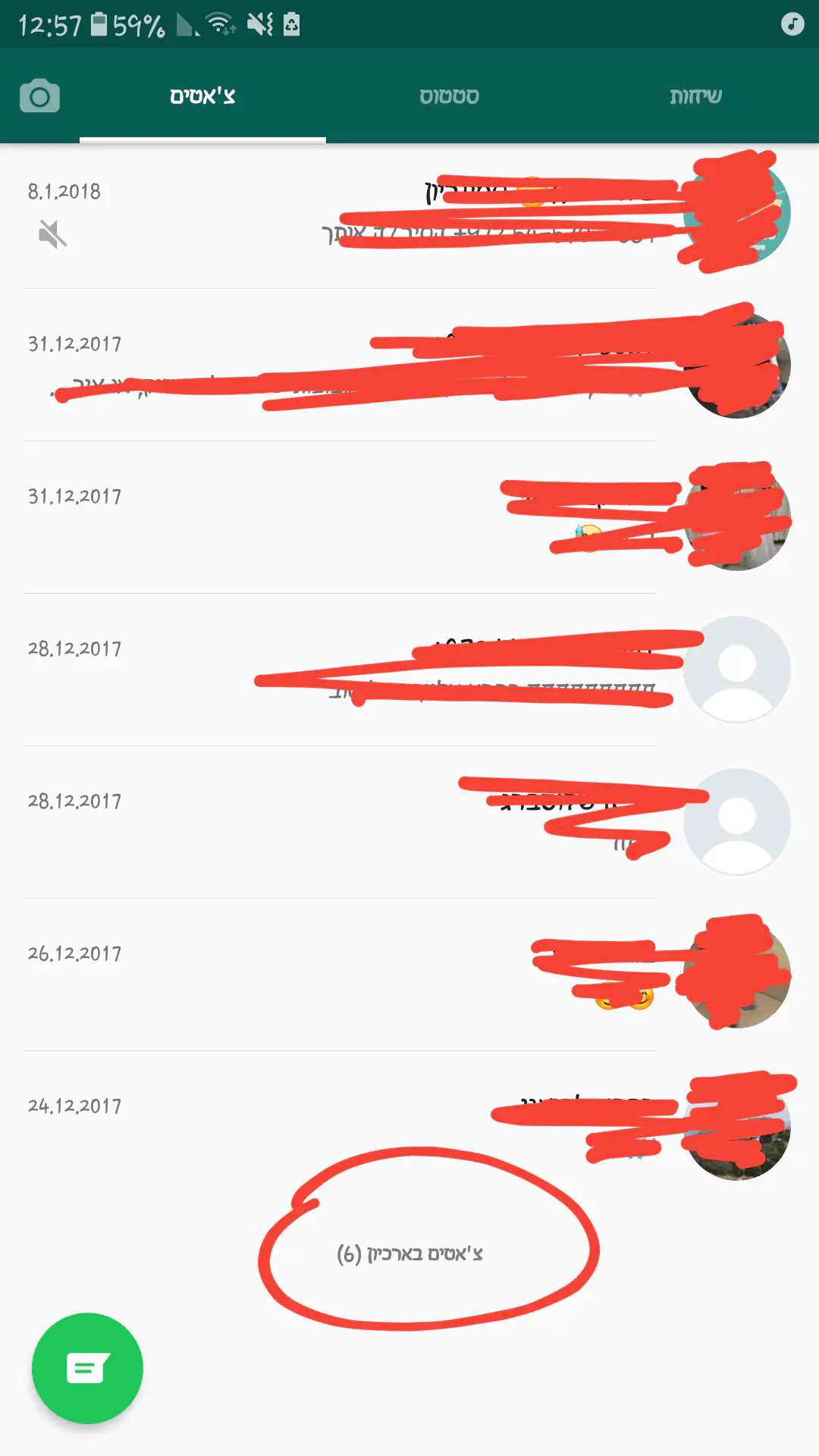Switch to the סטטוס tab
The height and width of the screenshot is (1456, 819).
pos(449,96)
